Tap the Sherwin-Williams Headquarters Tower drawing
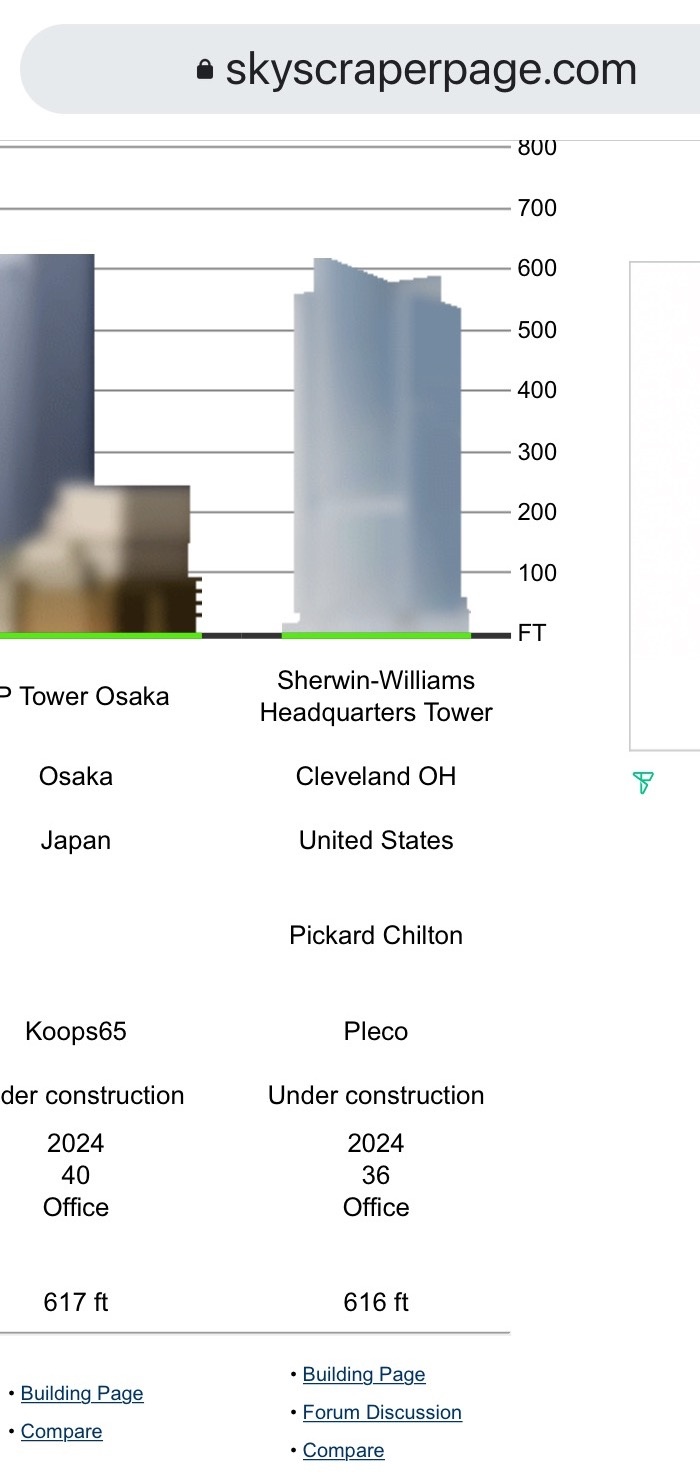 tap(377, 445)
